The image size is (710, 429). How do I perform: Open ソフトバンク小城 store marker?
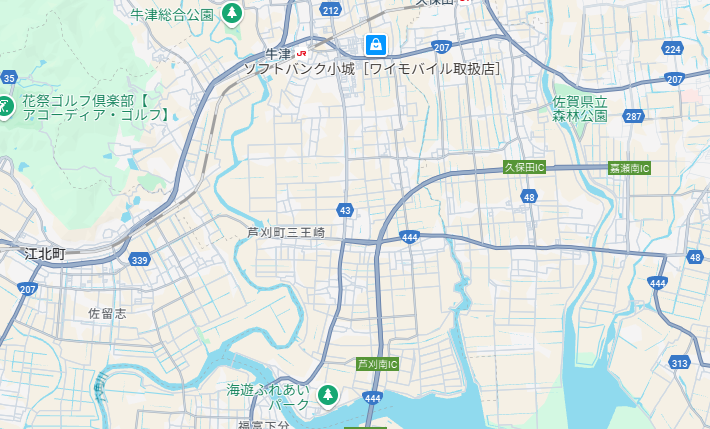pyautogui.click(x=375, y=44)
